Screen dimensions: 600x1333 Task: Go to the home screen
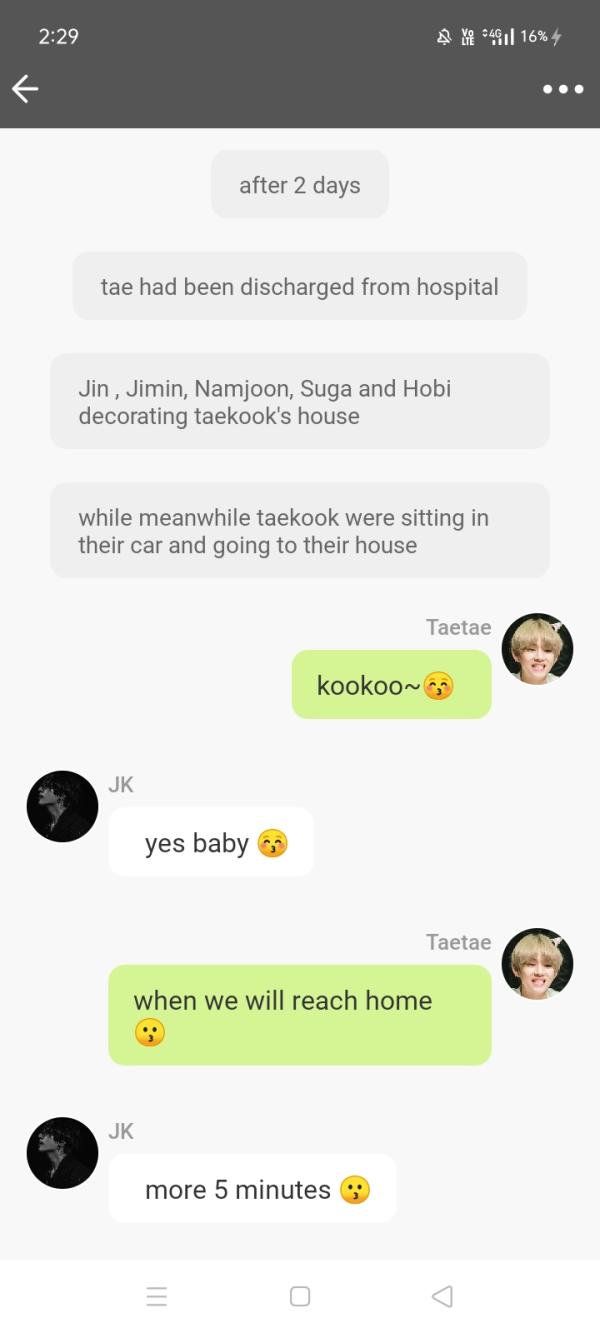300,1296
